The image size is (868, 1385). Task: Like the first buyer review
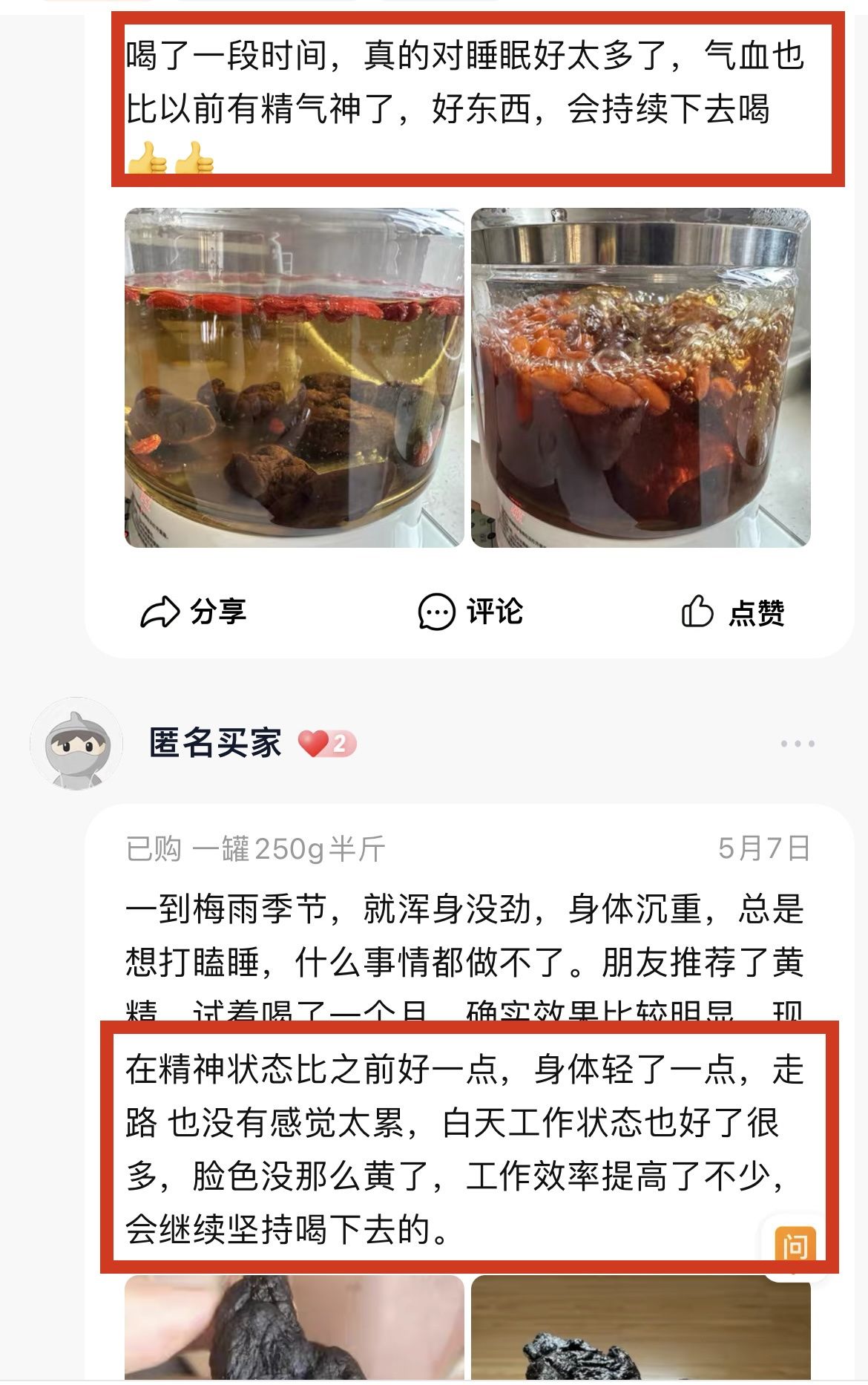click(733, 612)
